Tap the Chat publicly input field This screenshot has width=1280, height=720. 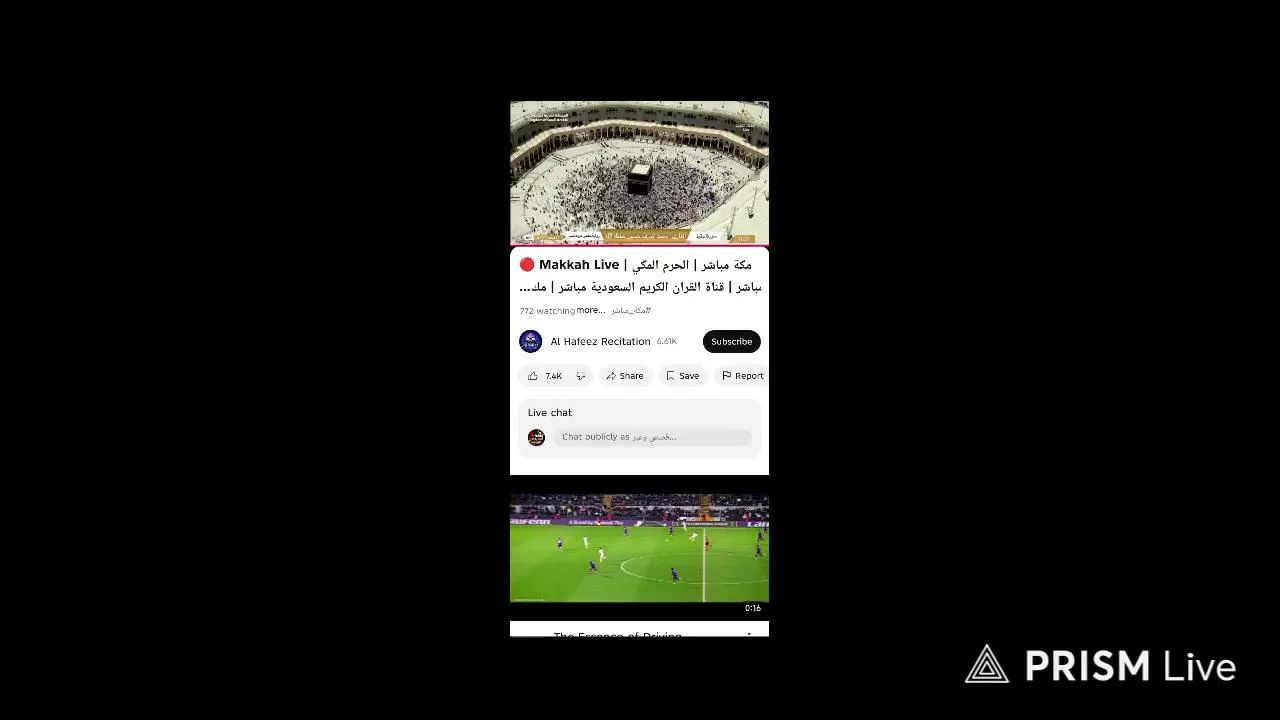tap(651, 437)
